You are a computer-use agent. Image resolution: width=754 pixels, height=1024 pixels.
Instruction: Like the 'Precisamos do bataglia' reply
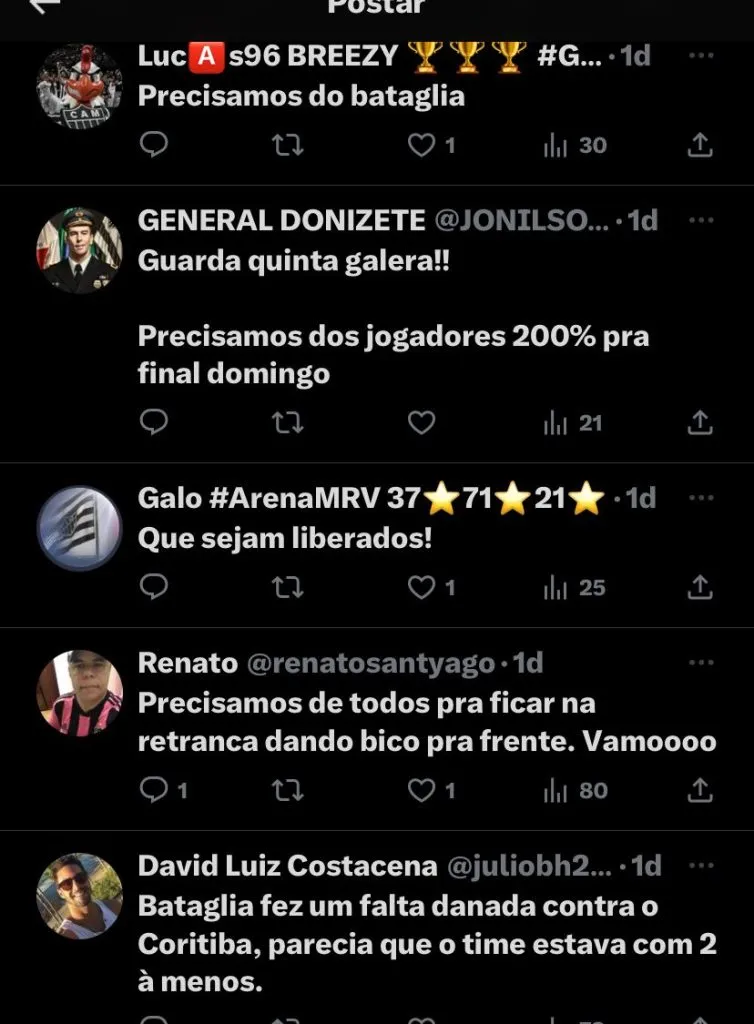pos(422,146)
